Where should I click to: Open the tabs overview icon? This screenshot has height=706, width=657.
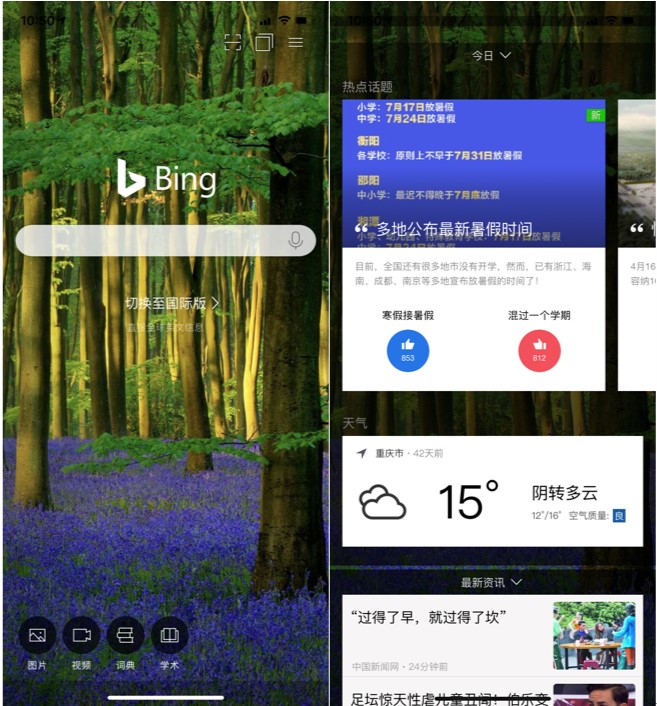point(264,42)
